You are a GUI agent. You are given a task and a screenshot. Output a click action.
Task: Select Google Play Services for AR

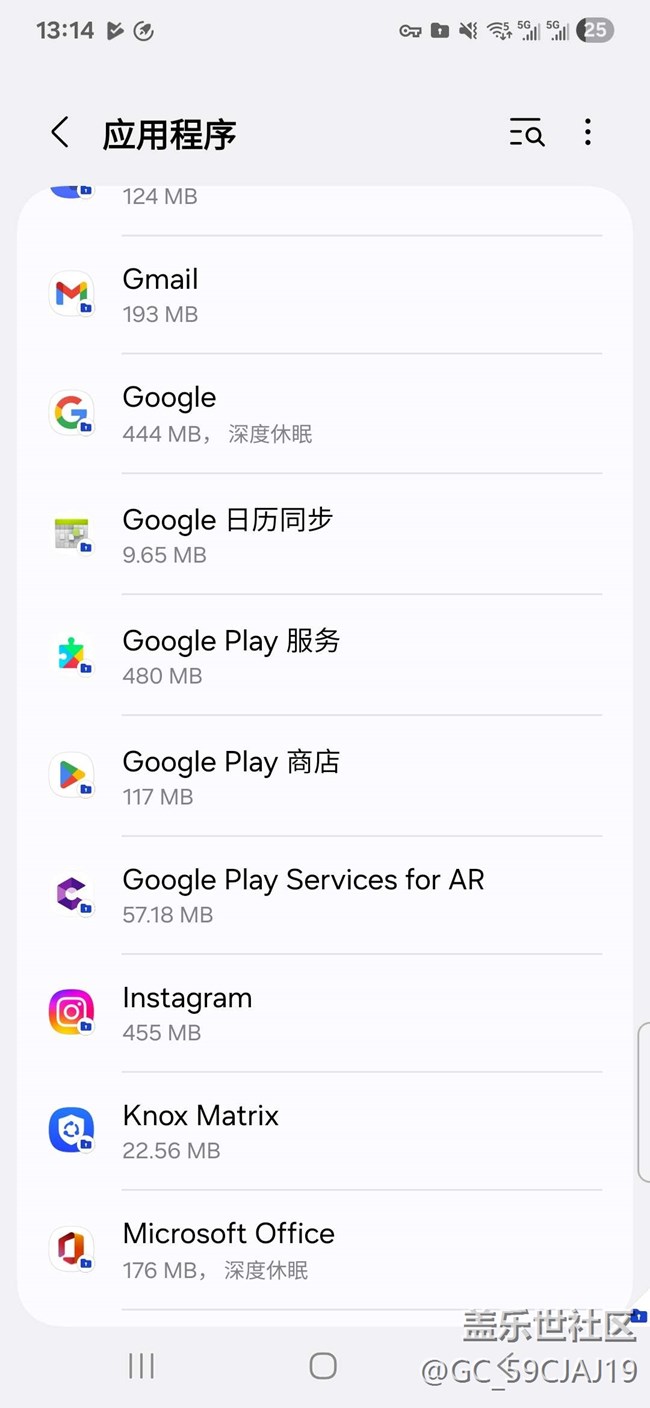click(325, 895)
